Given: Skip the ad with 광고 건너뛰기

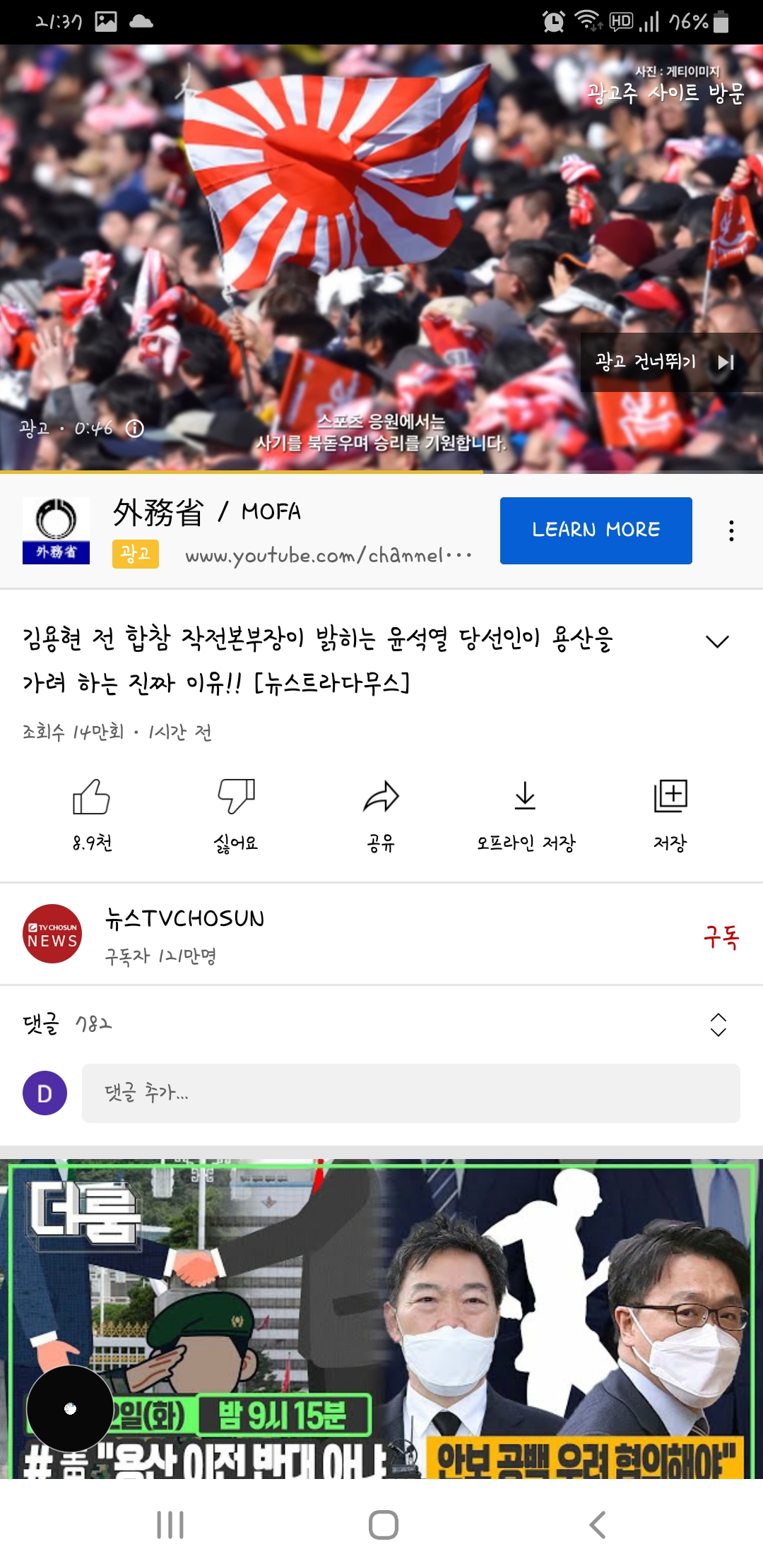Looking at the screenshot, I should tap(664, 362).
